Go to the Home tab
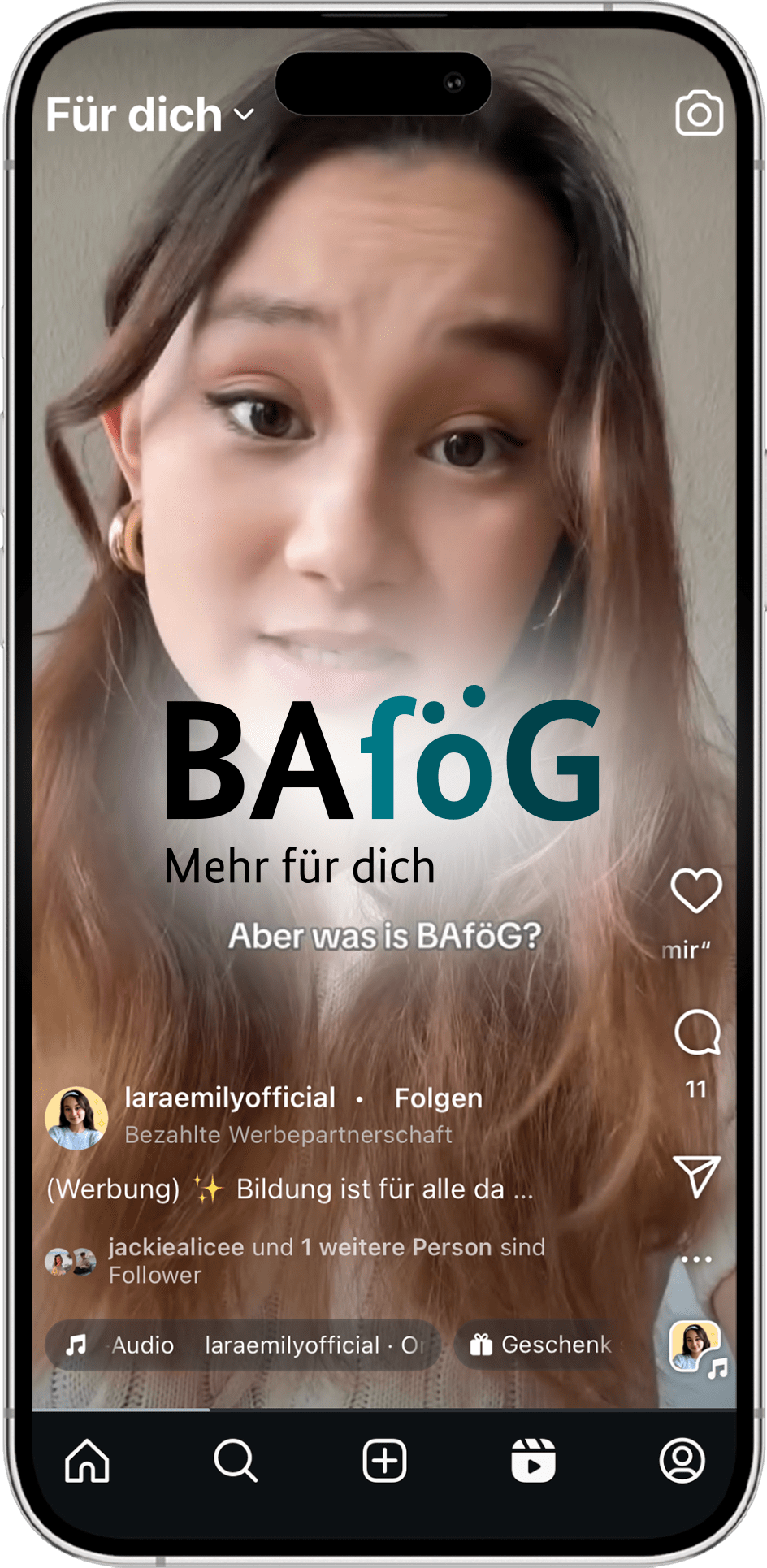 coord(87,1460)
